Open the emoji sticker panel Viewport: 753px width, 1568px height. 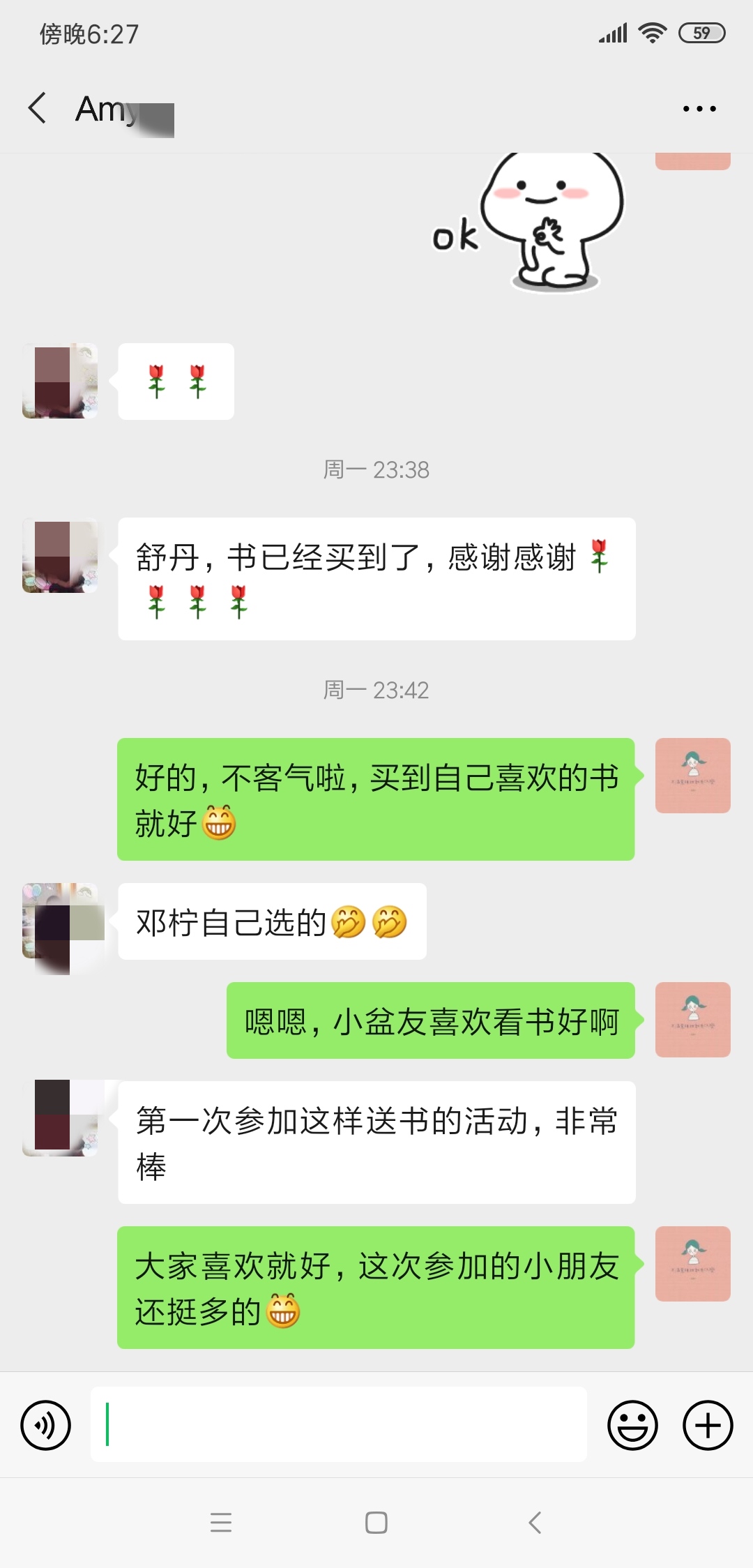pos(632,1425)
